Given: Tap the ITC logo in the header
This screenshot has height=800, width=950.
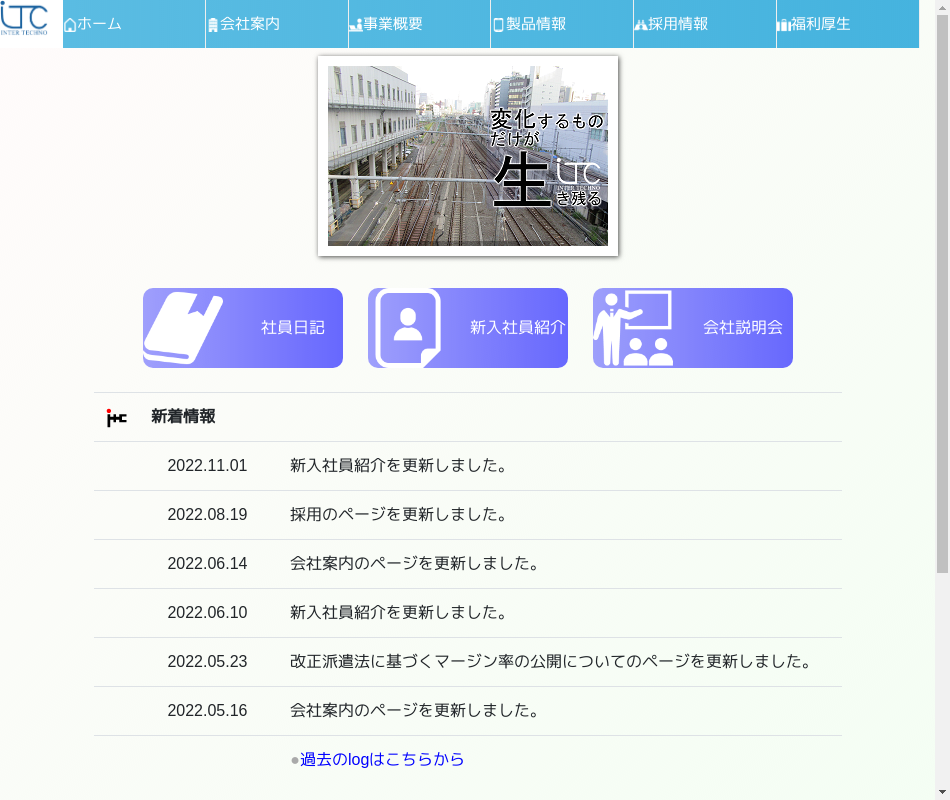Looking at the screenshot, I should pyautogui.click(x=25, y=20).
